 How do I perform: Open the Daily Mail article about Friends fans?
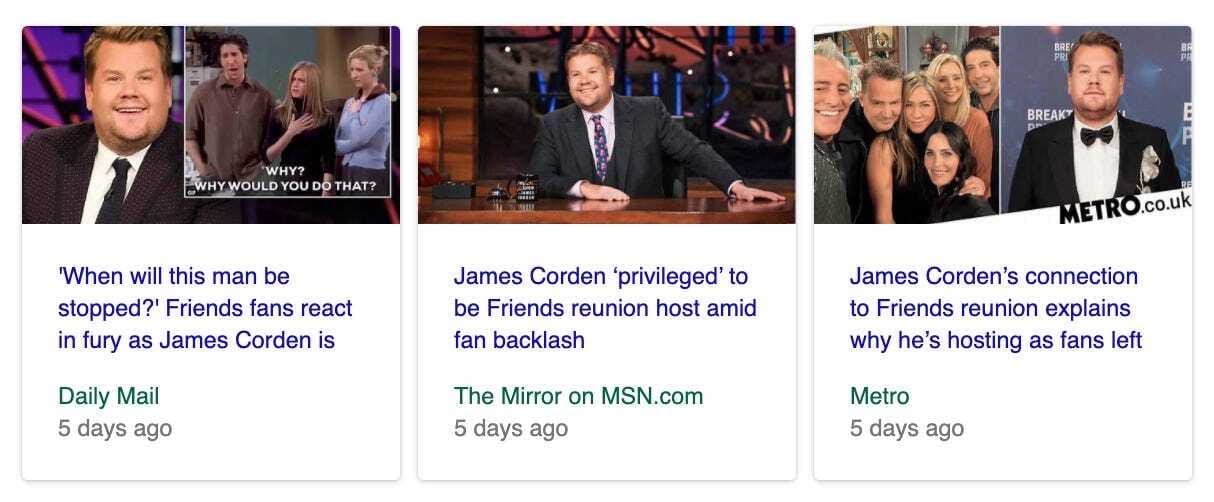point(205,308)
